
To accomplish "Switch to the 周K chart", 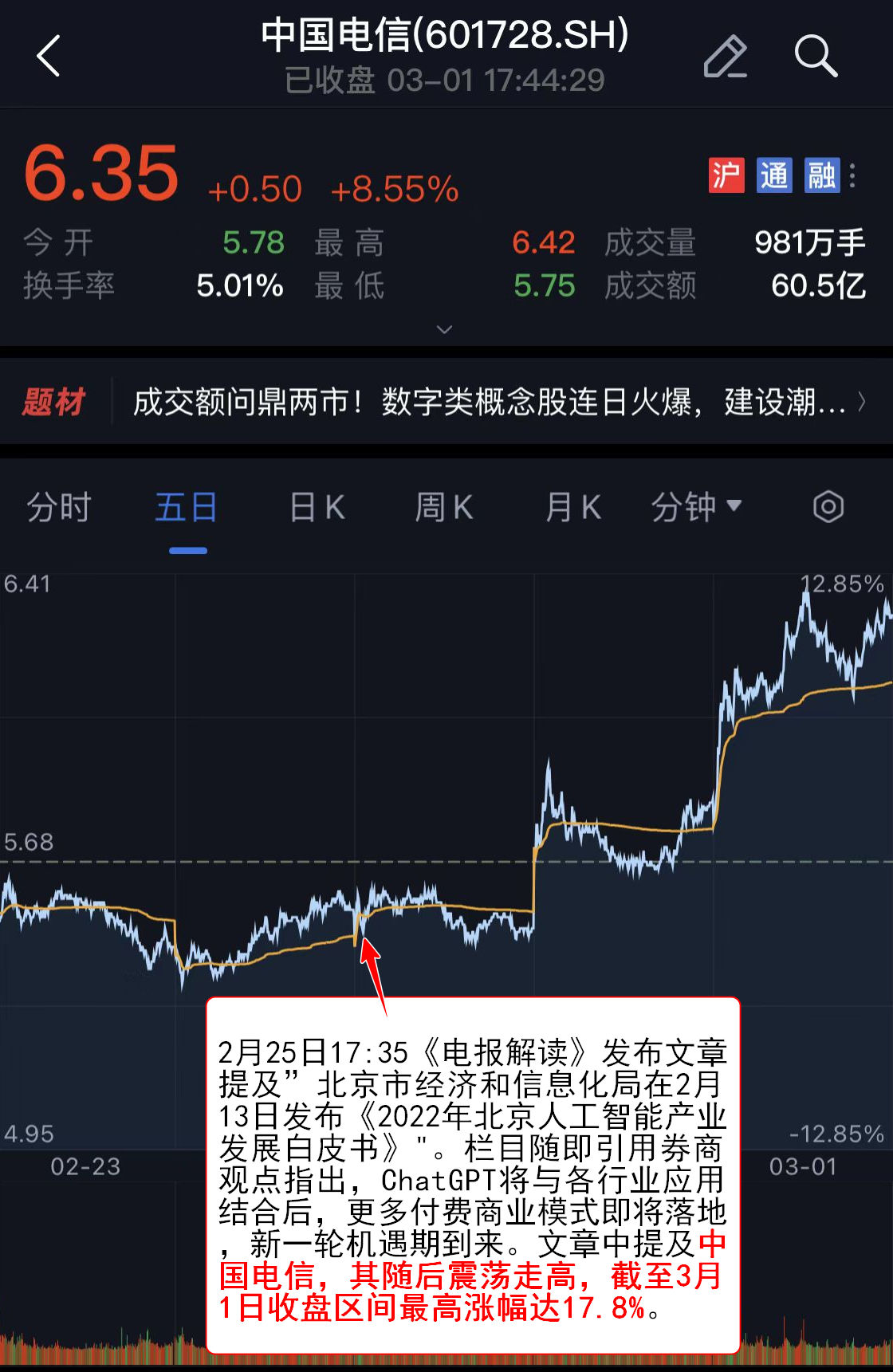I will (x=444, y=508).
